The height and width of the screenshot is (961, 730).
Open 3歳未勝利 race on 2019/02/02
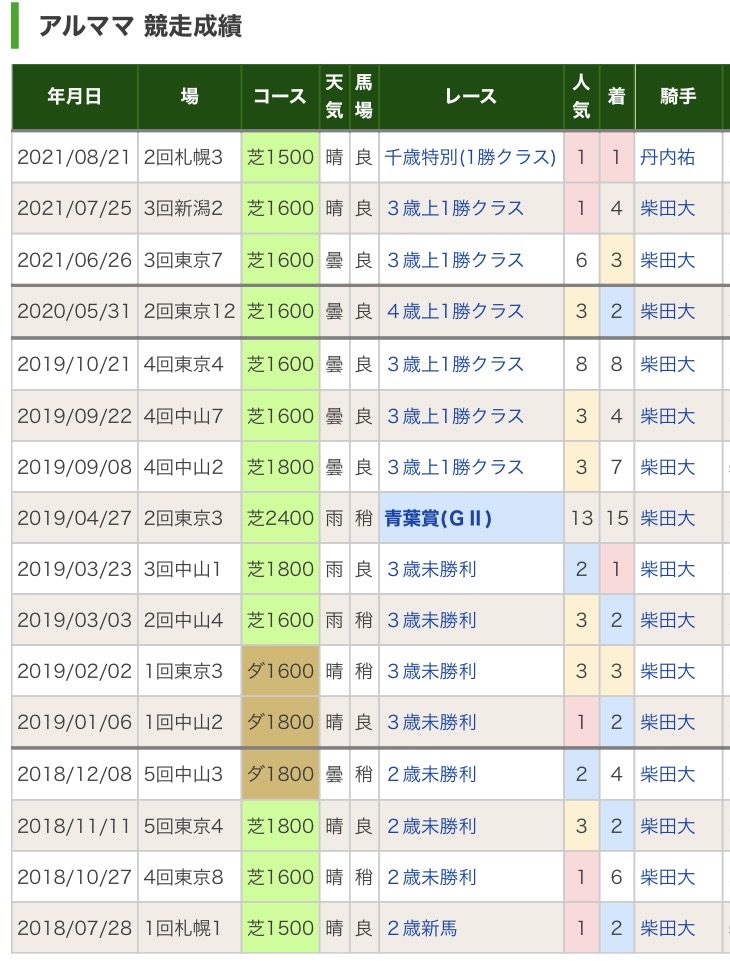[x=431, y=672]
